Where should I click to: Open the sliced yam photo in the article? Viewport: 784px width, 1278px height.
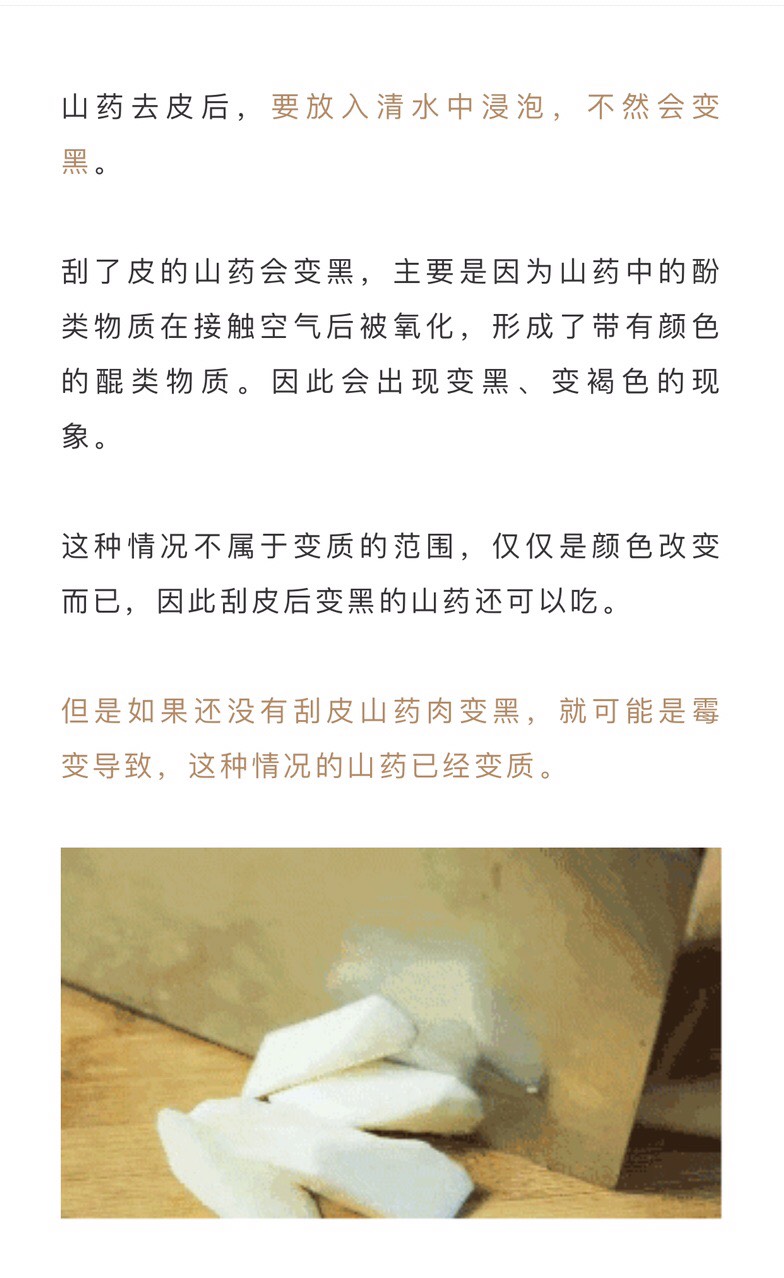[x=390, y=1032]
